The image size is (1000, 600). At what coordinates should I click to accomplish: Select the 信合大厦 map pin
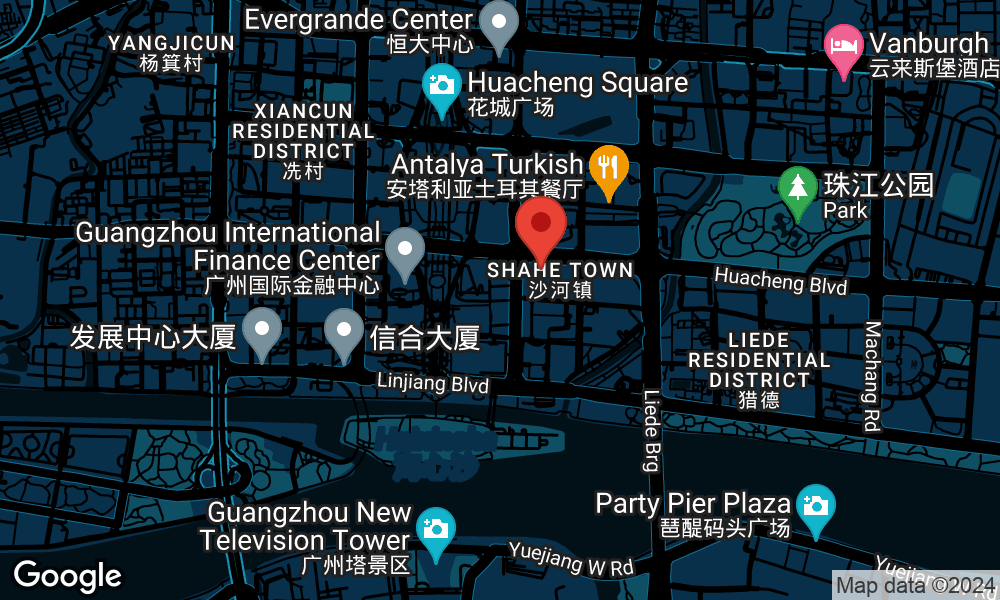344,331
